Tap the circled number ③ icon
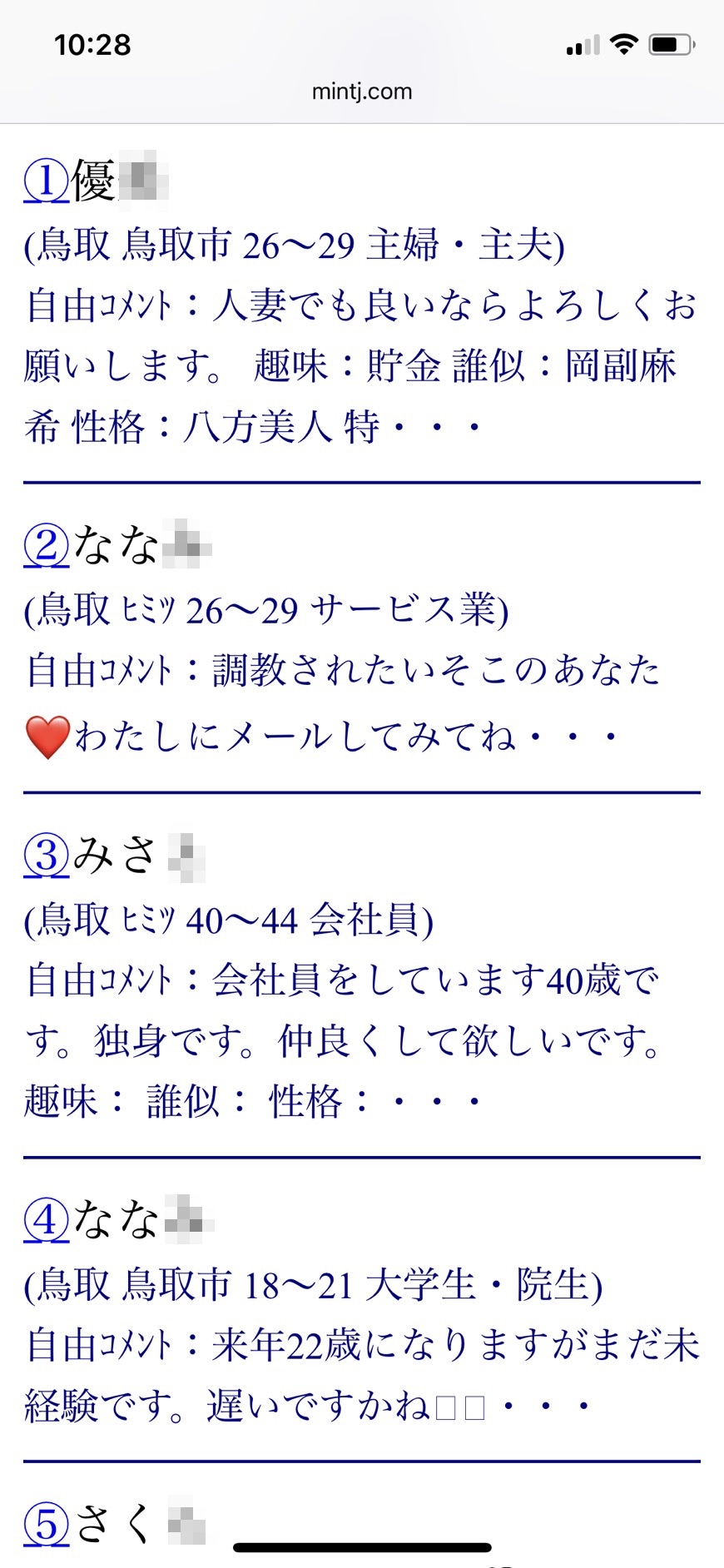Screen dimensions: 724x1568 (x=46, y=855)
